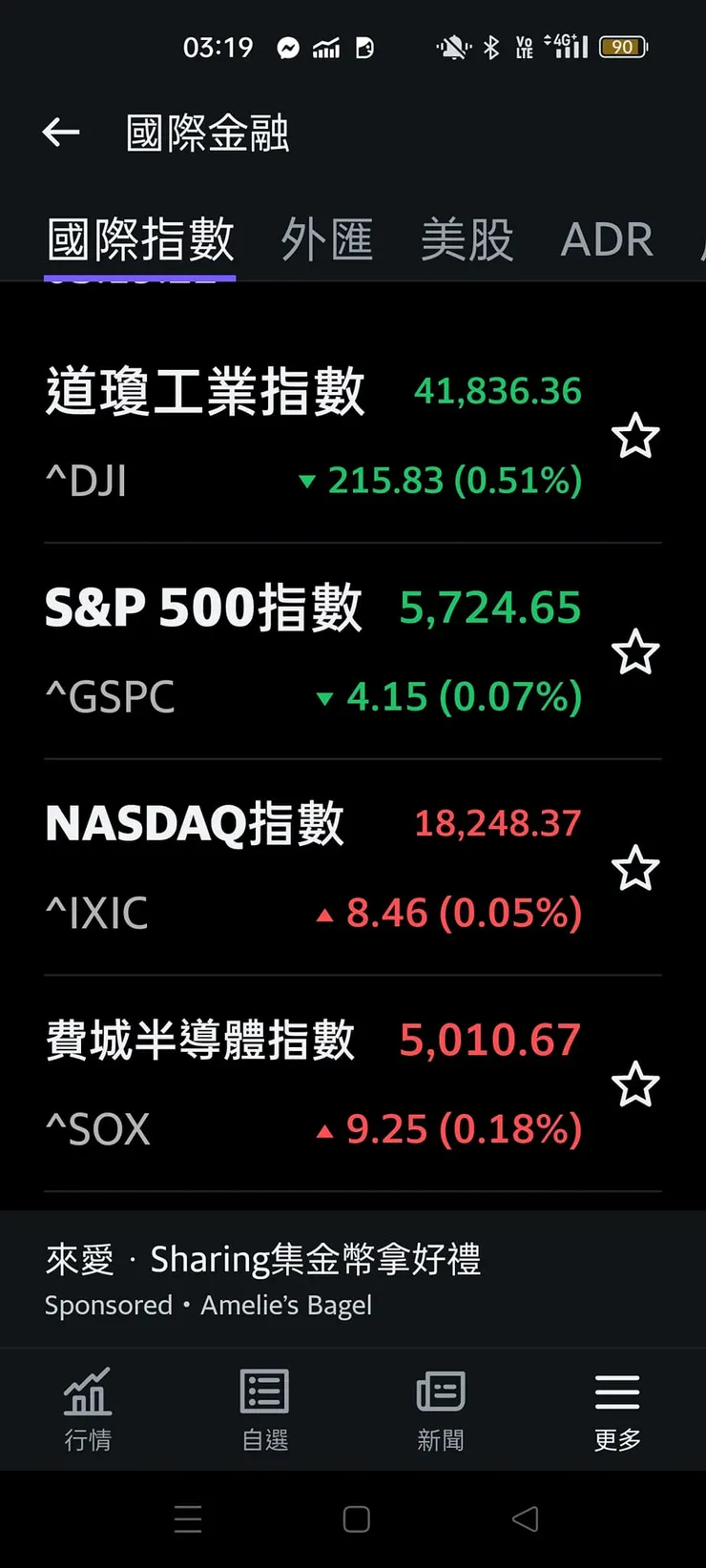
Task: Star the S&P 500指數 row
Action: click(x=635, y=653)
